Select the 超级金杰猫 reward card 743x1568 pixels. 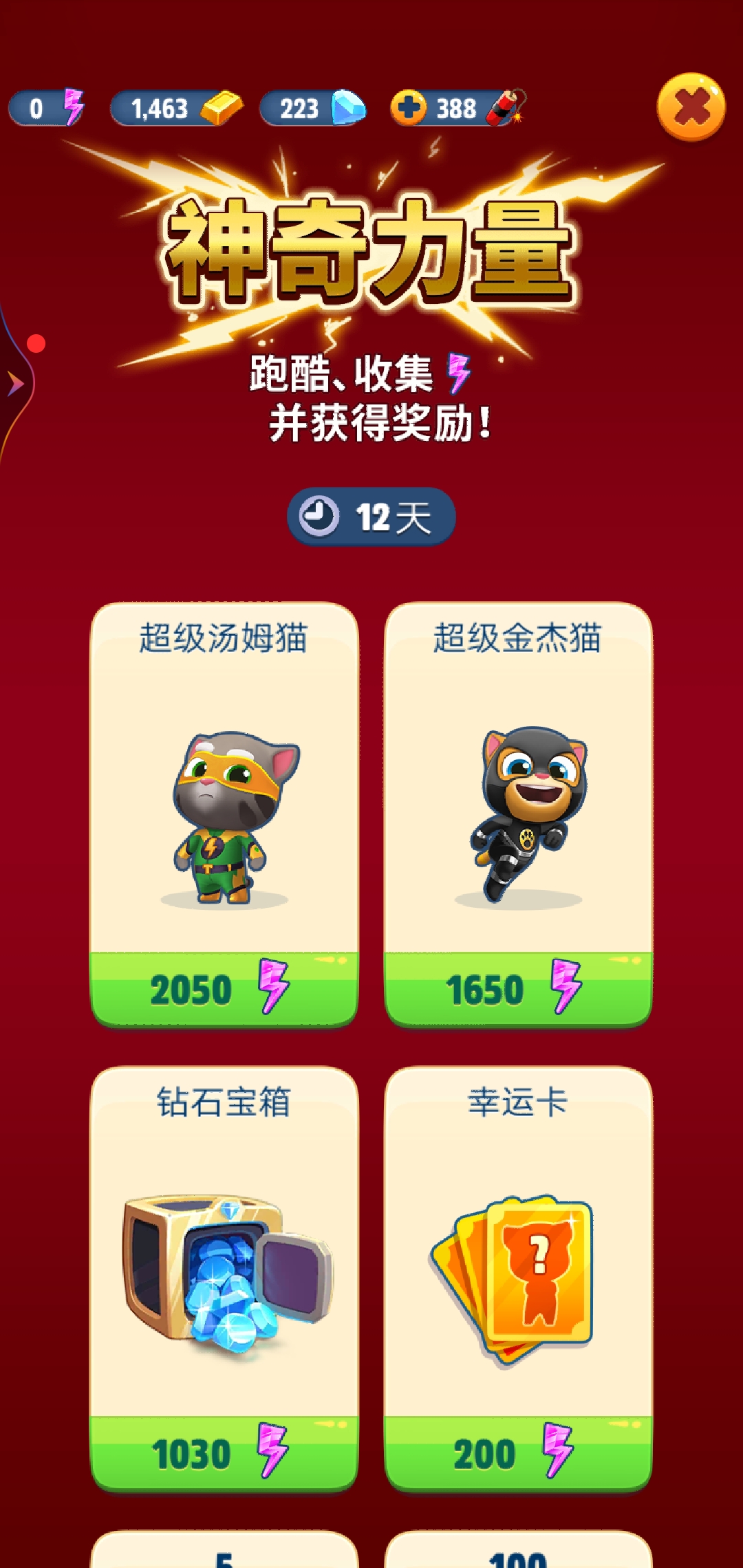tap(517, 815)
